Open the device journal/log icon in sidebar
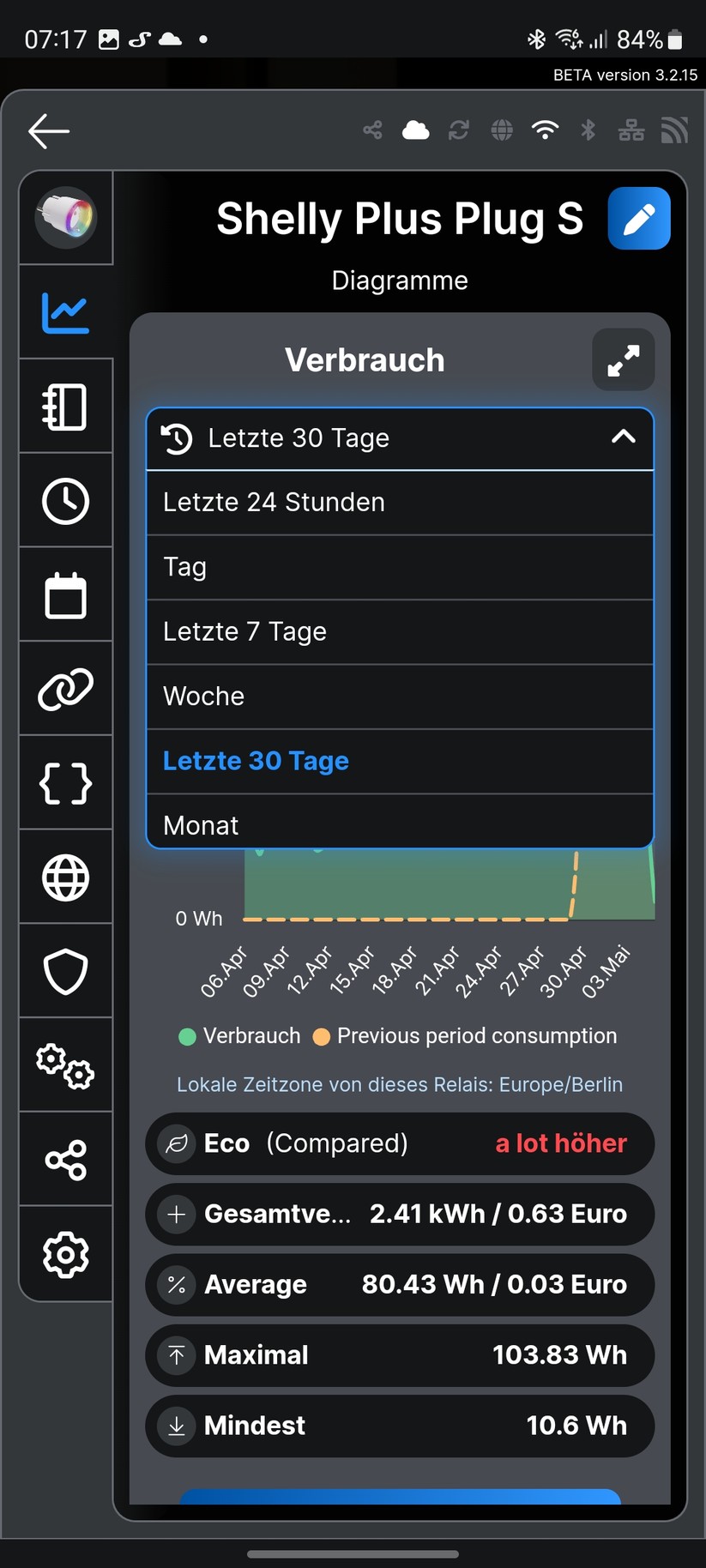Screen dimensions: 706x1568 click(x=65, y=407)
